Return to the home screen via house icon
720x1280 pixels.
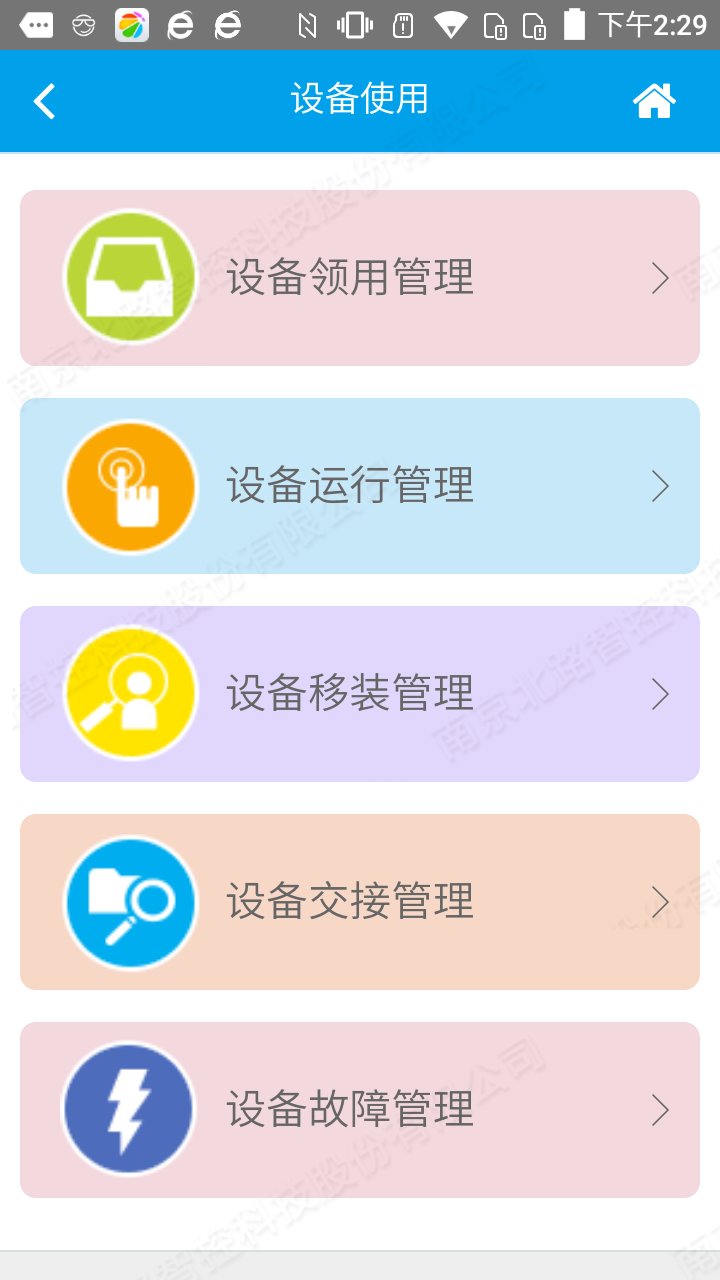point(654,101)
